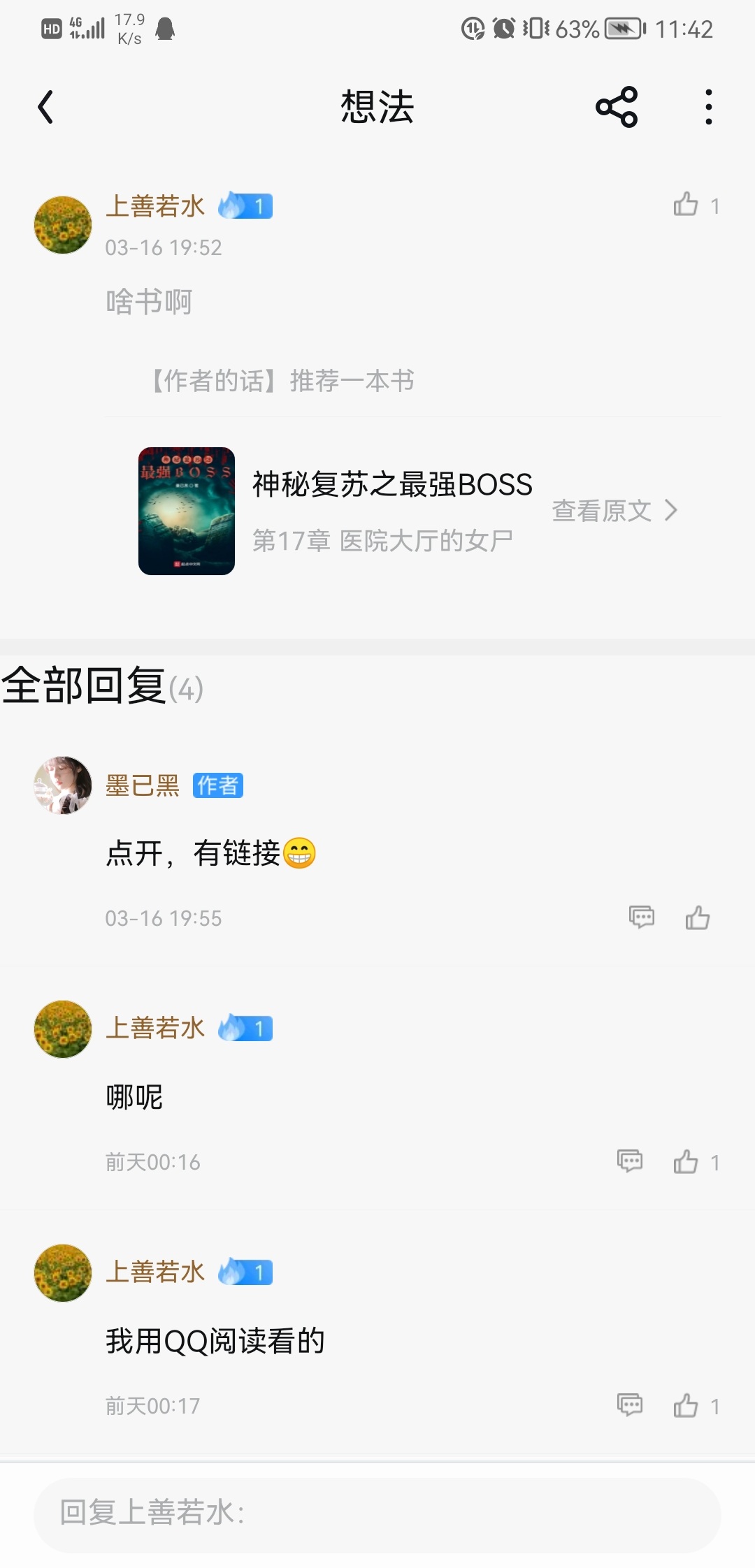This screenshot has height=1568, width=755.
Task: Like the original post 啥书啊
Action: click(x=686, y=205)
